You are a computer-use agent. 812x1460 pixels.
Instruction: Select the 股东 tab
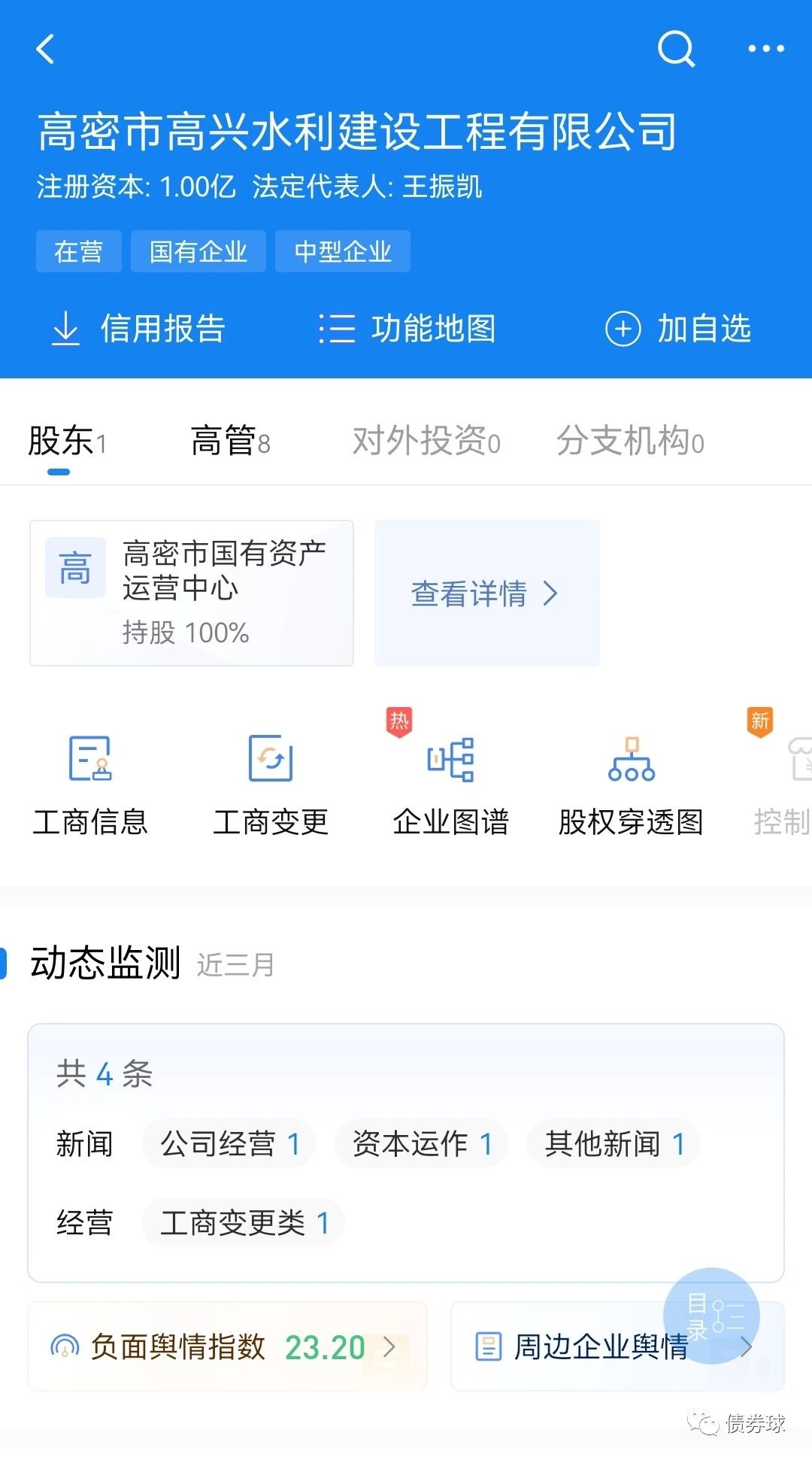(x=66, y=442)
